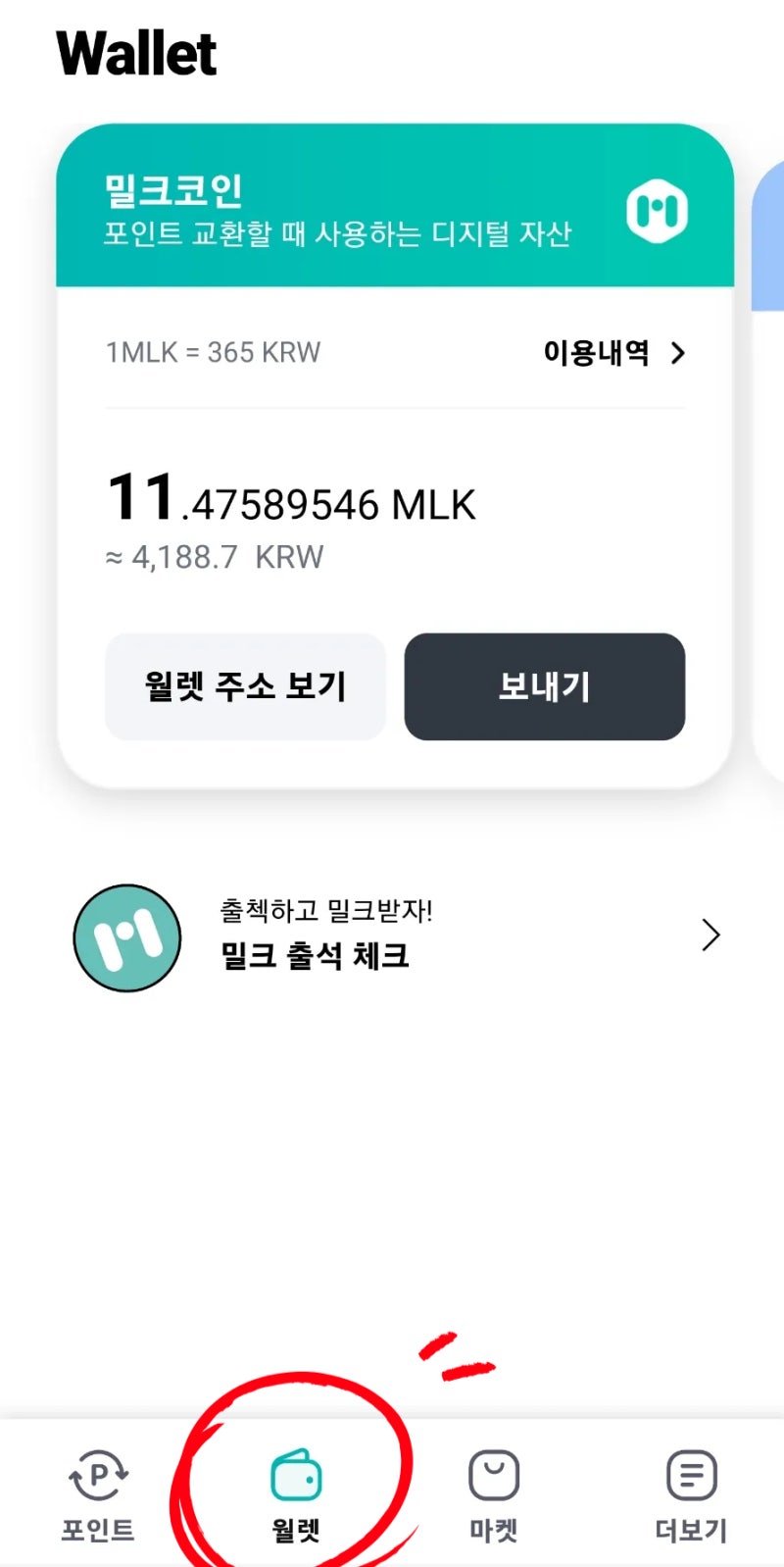
Task: Open the 마켓 shopping bag icon
Action: click(491, 1473)
